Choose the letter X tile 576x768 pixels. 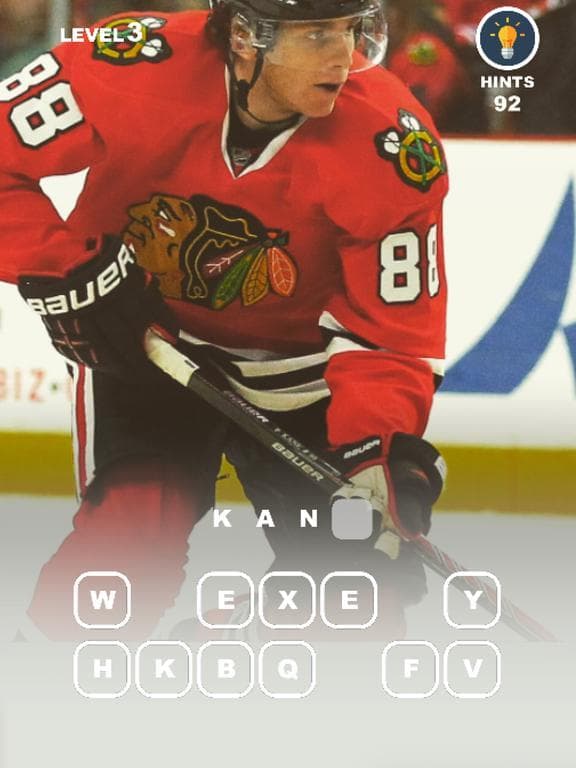(x=287, y=600)
